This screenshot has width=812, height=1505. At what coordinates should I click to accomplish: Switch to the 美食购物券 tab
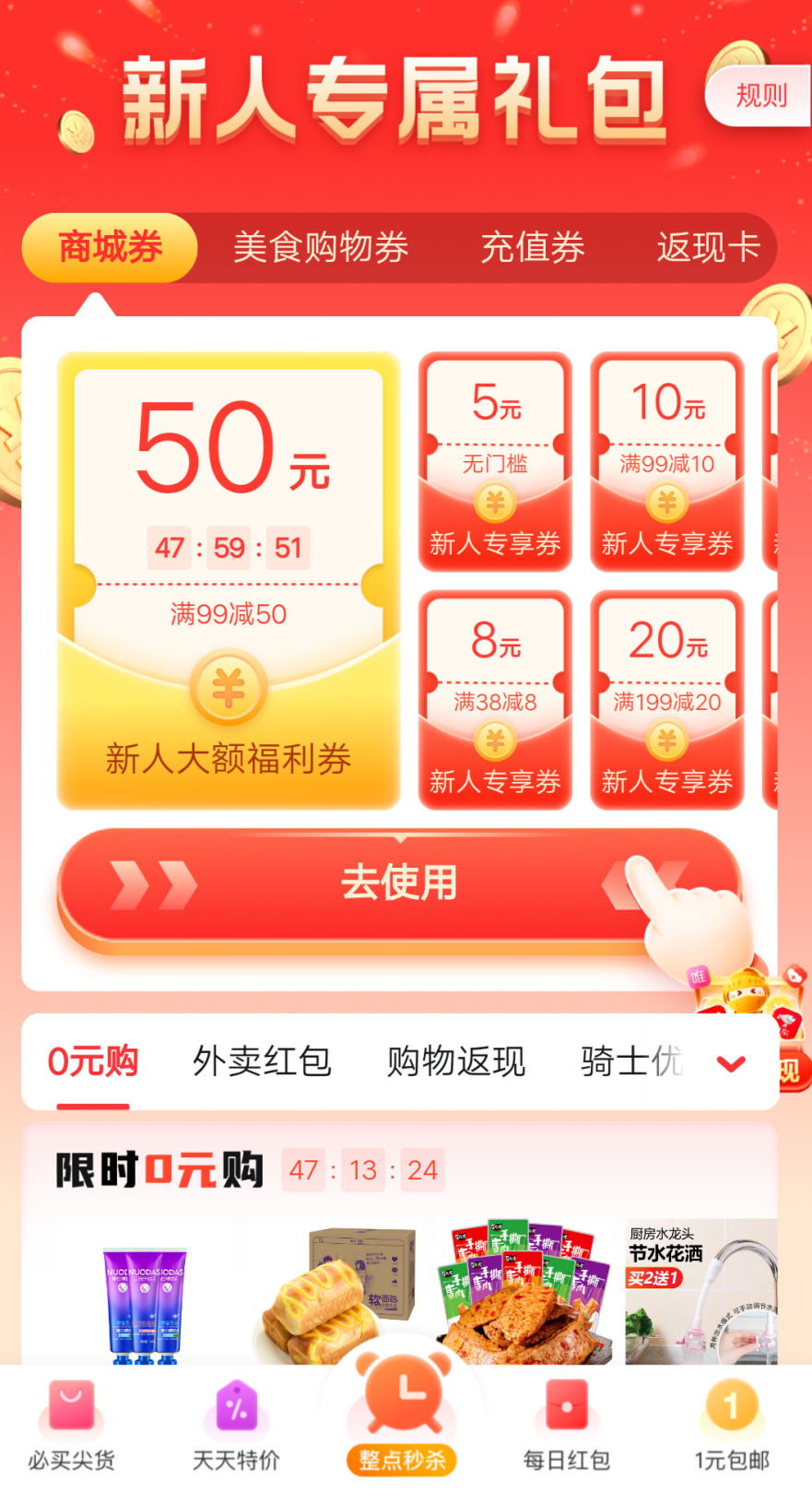(x=321, y=247)
